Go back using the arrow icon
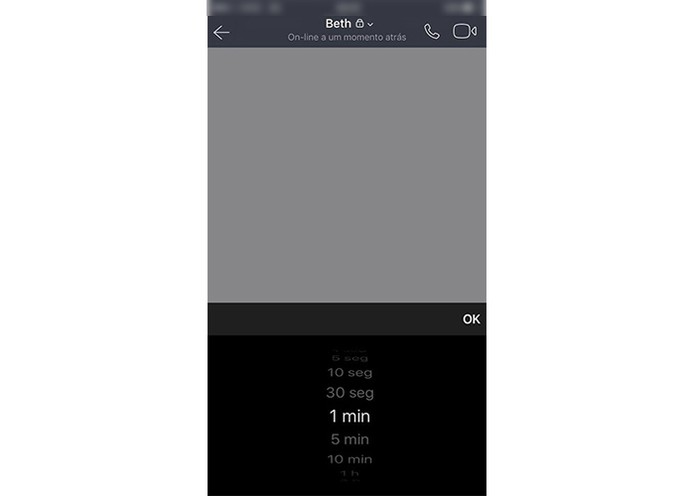Viewport: 695px width, 496px height. point(222,32)
